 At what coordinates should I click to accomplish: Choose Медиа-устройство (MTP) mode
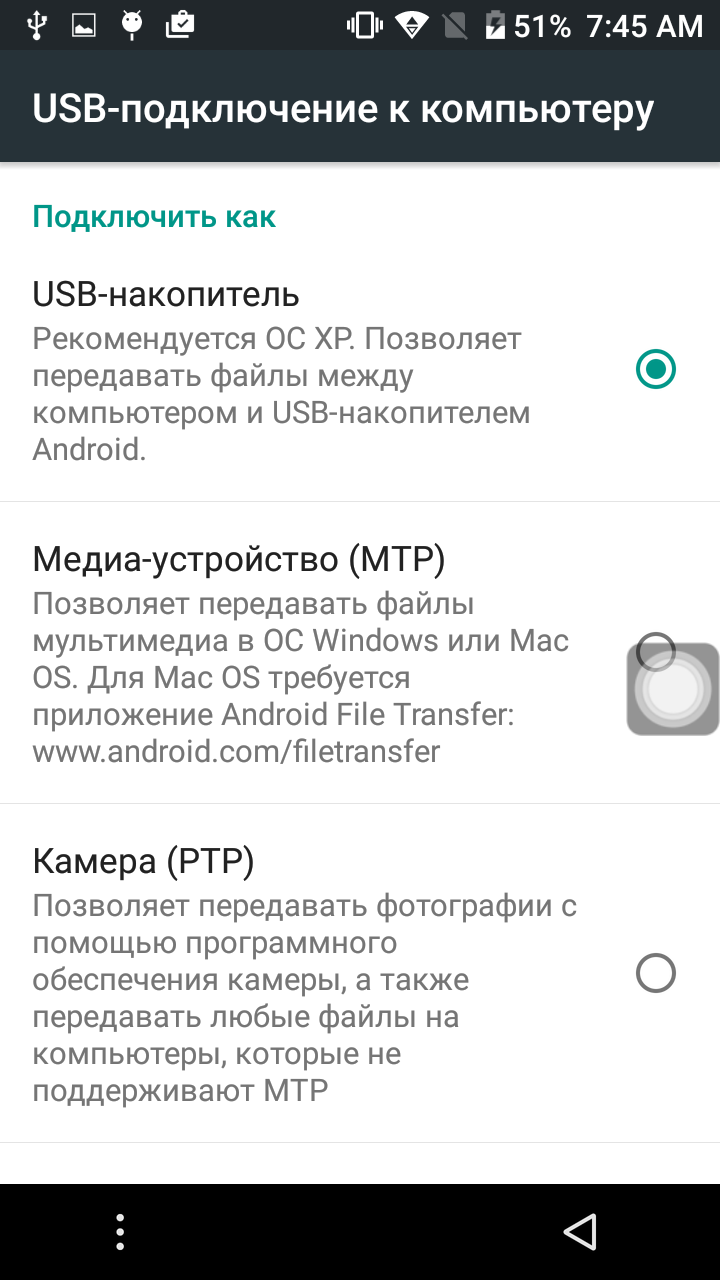360,652
